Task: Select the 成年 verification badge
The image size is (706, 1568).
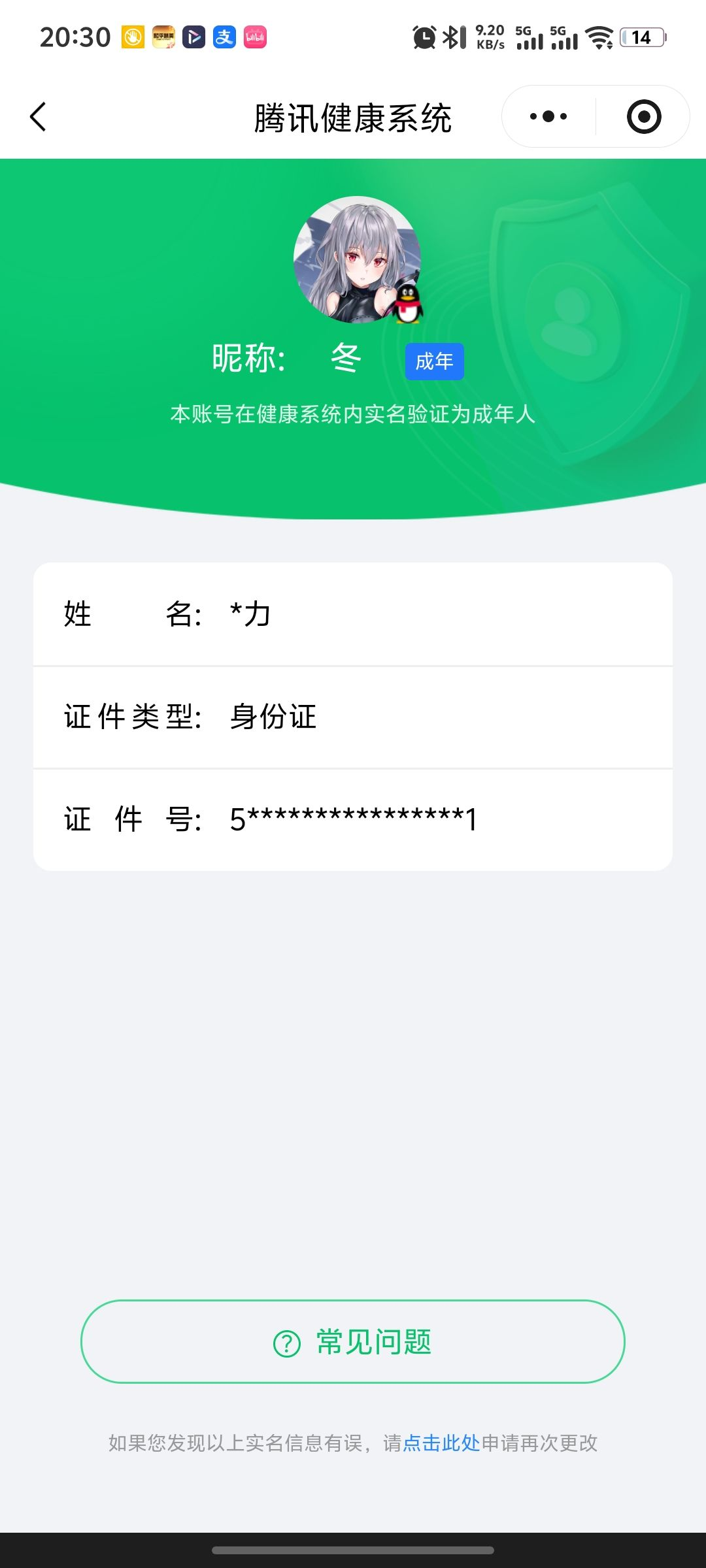Action: tap(434, 361)
